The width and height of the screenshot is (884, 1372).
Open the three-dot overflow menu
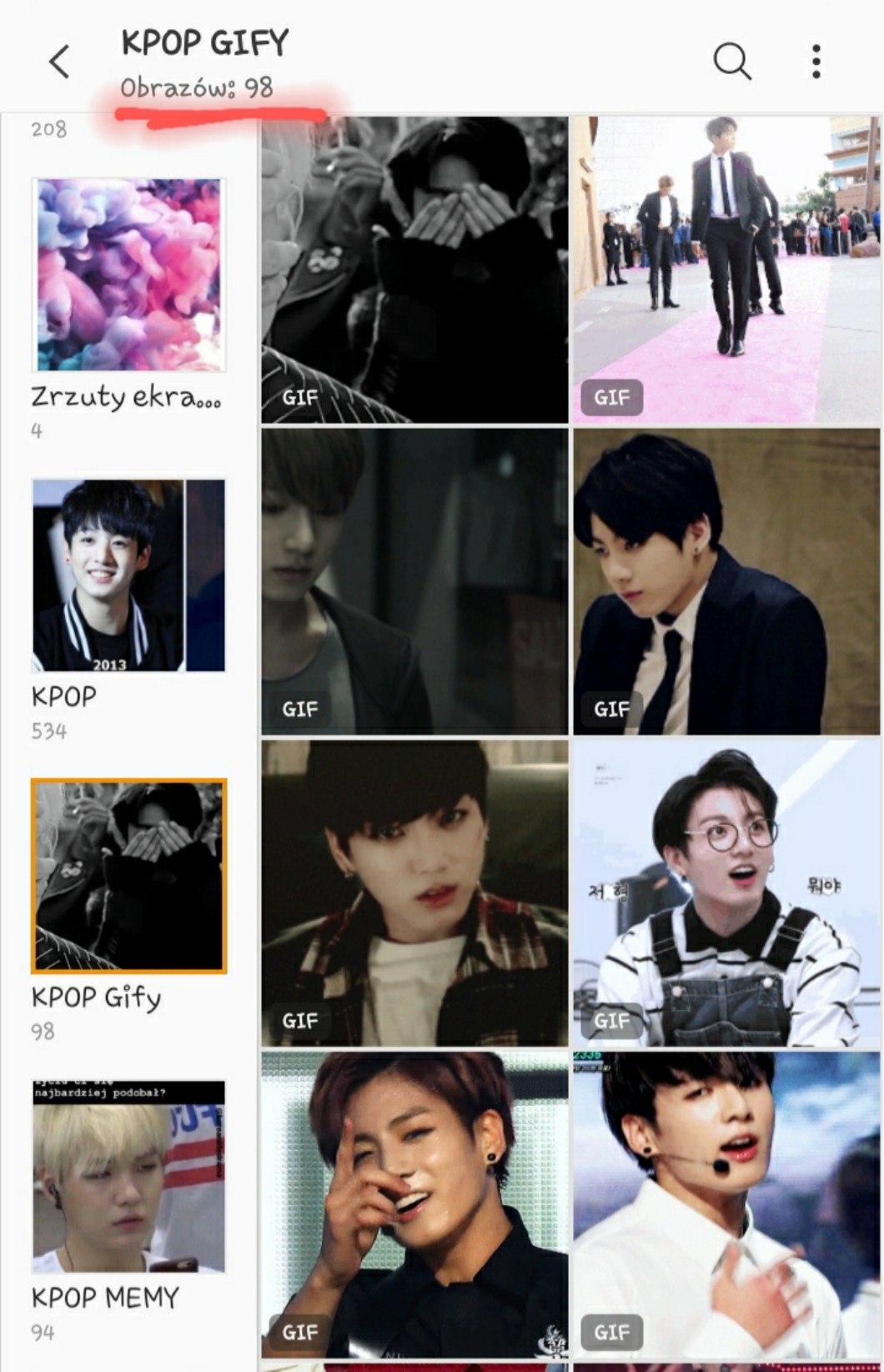point(816,62)
